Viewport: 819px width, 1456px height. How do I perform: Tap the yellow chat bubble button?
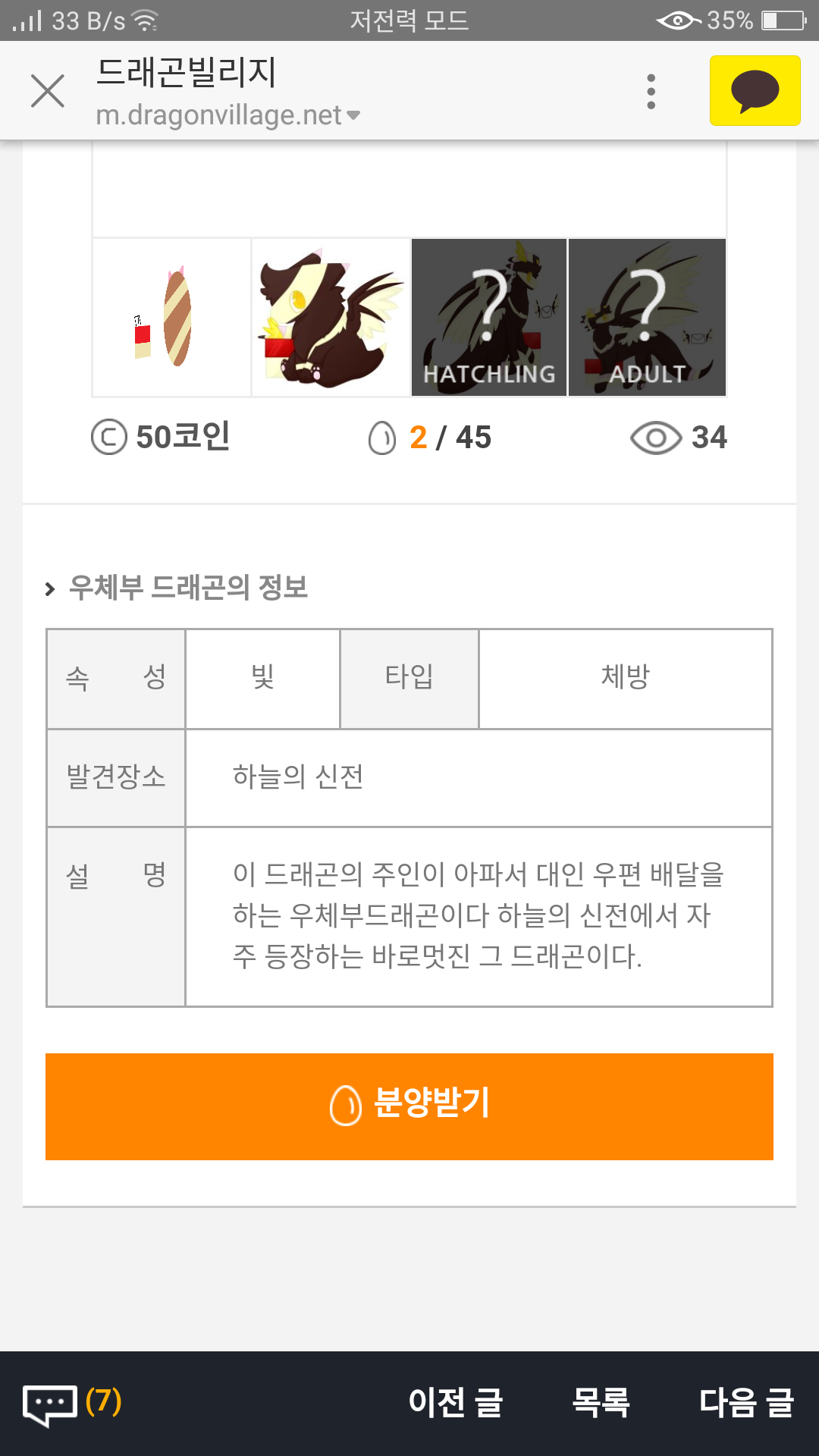point(755,90)
